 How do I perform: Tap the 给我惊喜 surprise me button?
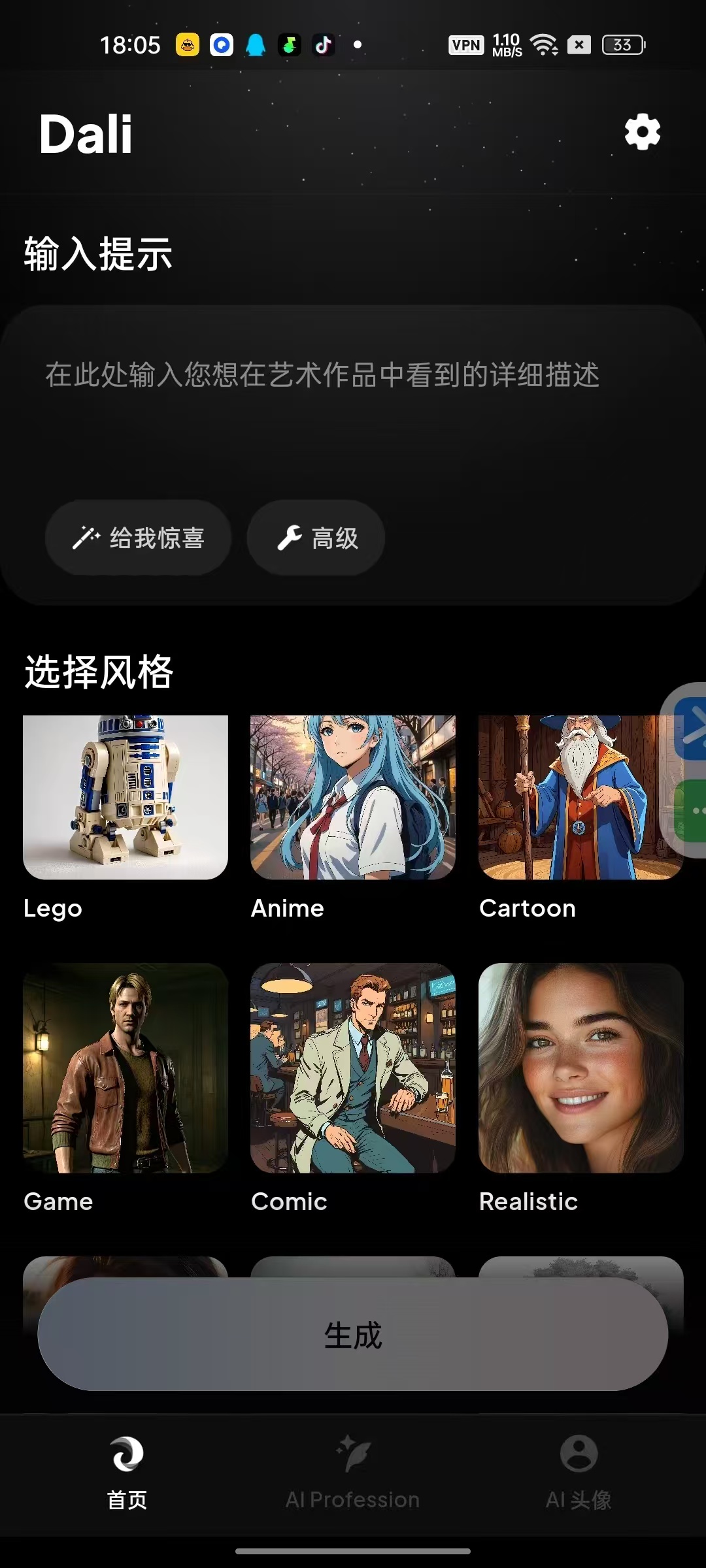click(138, 538)
